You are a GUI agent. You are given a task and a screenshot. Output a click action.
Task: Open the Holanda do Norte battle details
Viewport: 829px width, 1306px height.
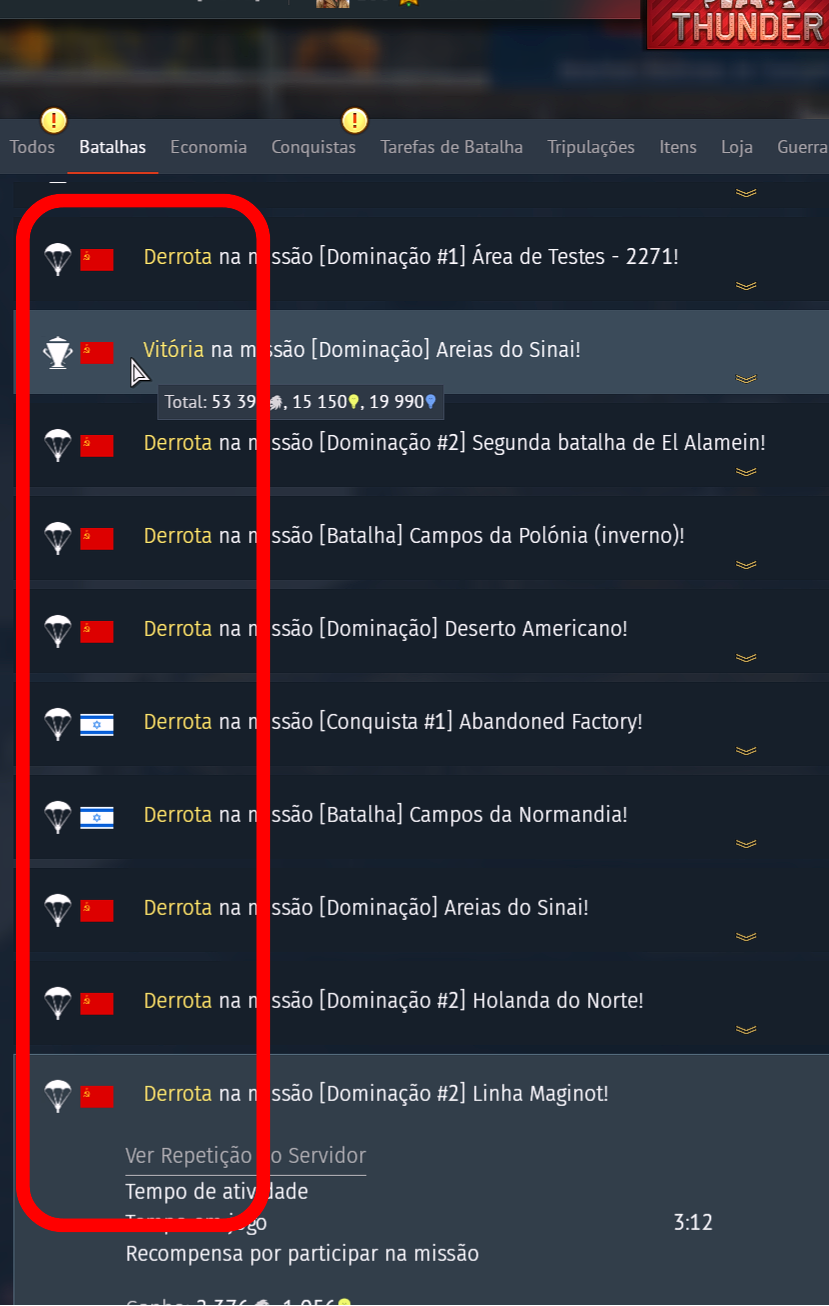click(745, 1029)
